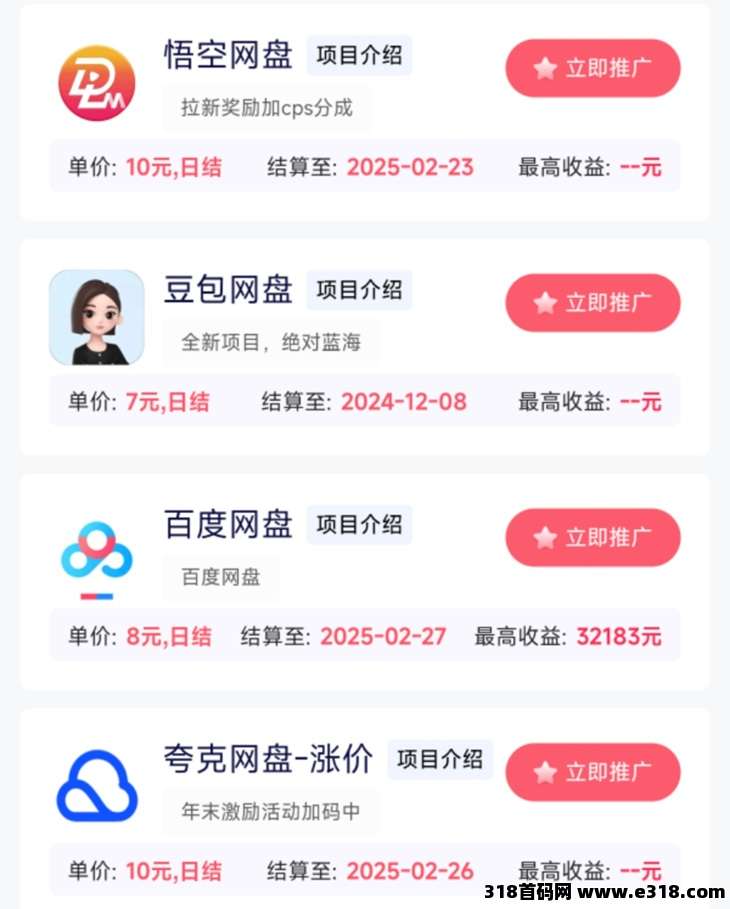
Task: View 项目介绍 of 豆包网盘
Action: (359, 290)
